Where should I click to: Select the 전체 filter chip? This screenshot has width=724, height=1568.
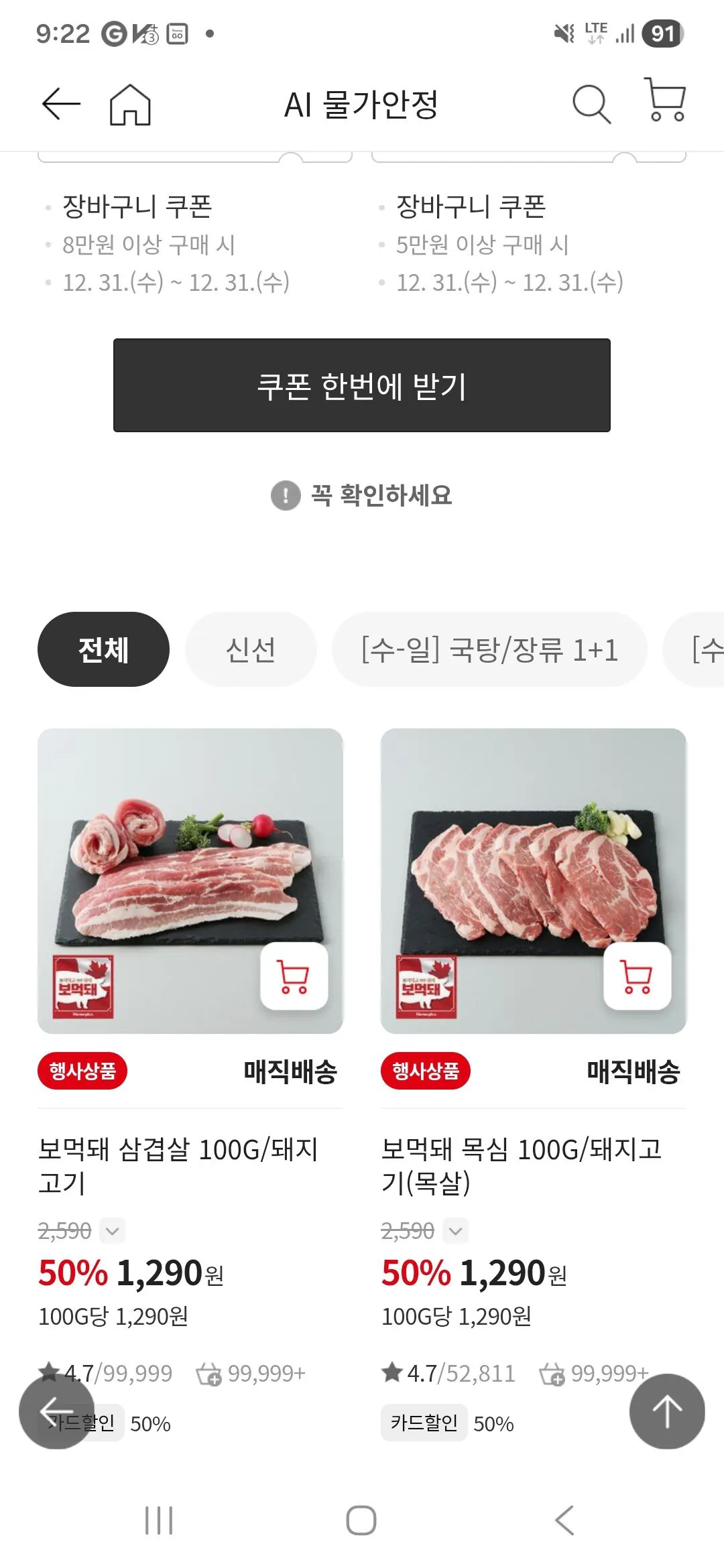pos(103,647)
